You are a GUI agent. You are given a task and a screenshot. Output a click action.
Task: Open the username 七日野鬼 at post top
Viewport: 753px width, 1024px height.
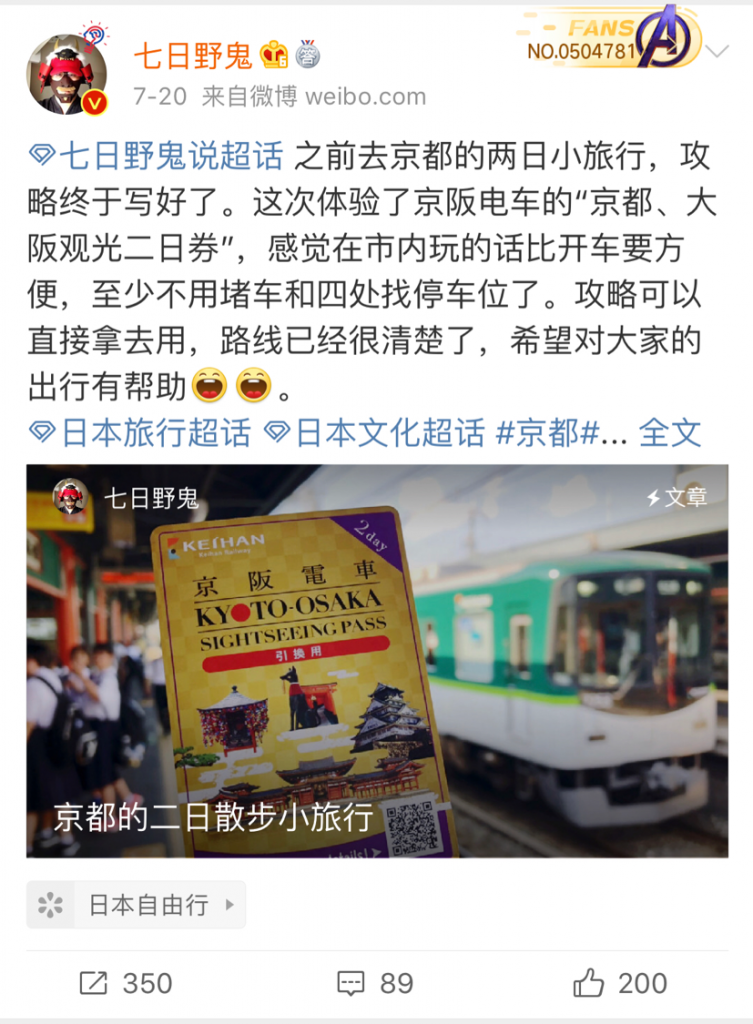193,55
